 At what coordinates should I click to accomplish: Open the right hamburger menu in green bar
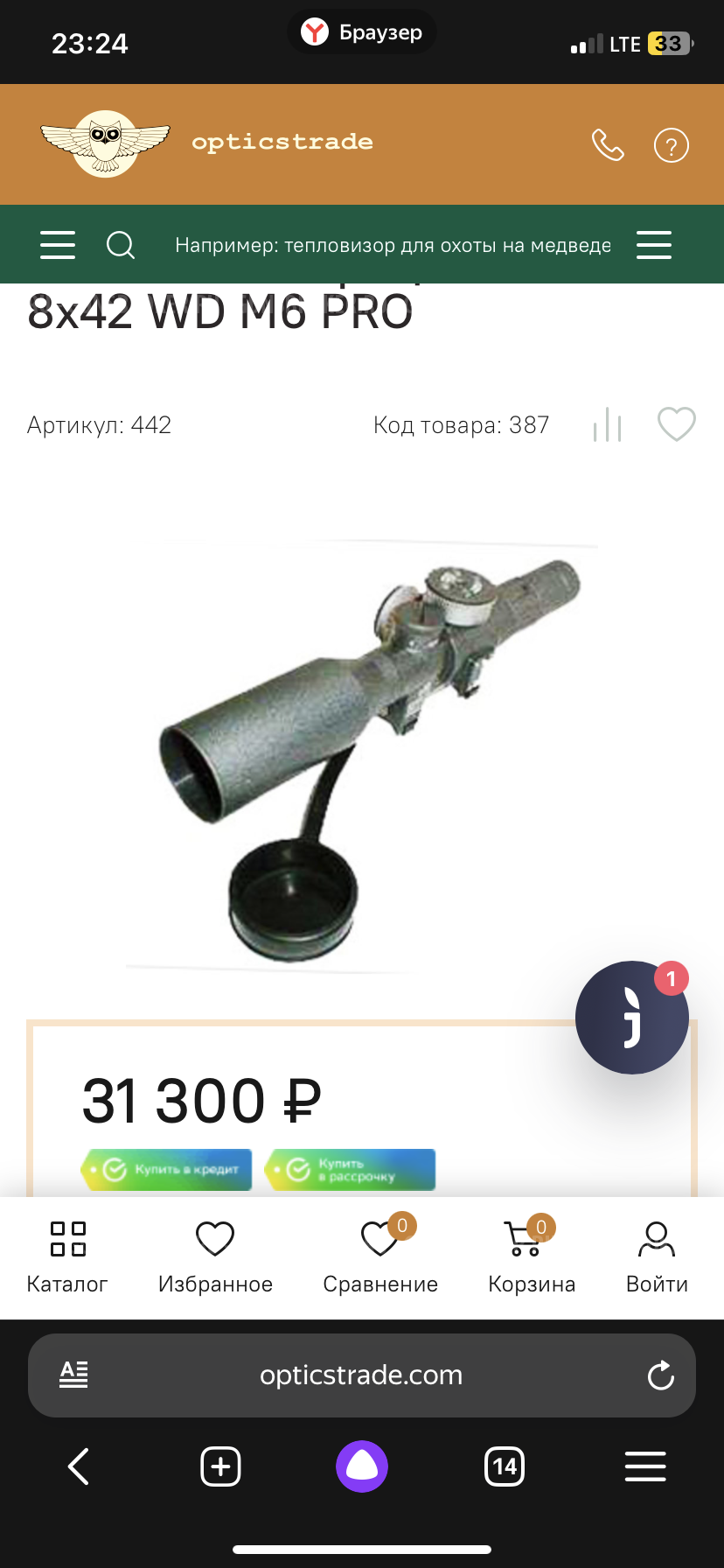click(x=654, y=245)
